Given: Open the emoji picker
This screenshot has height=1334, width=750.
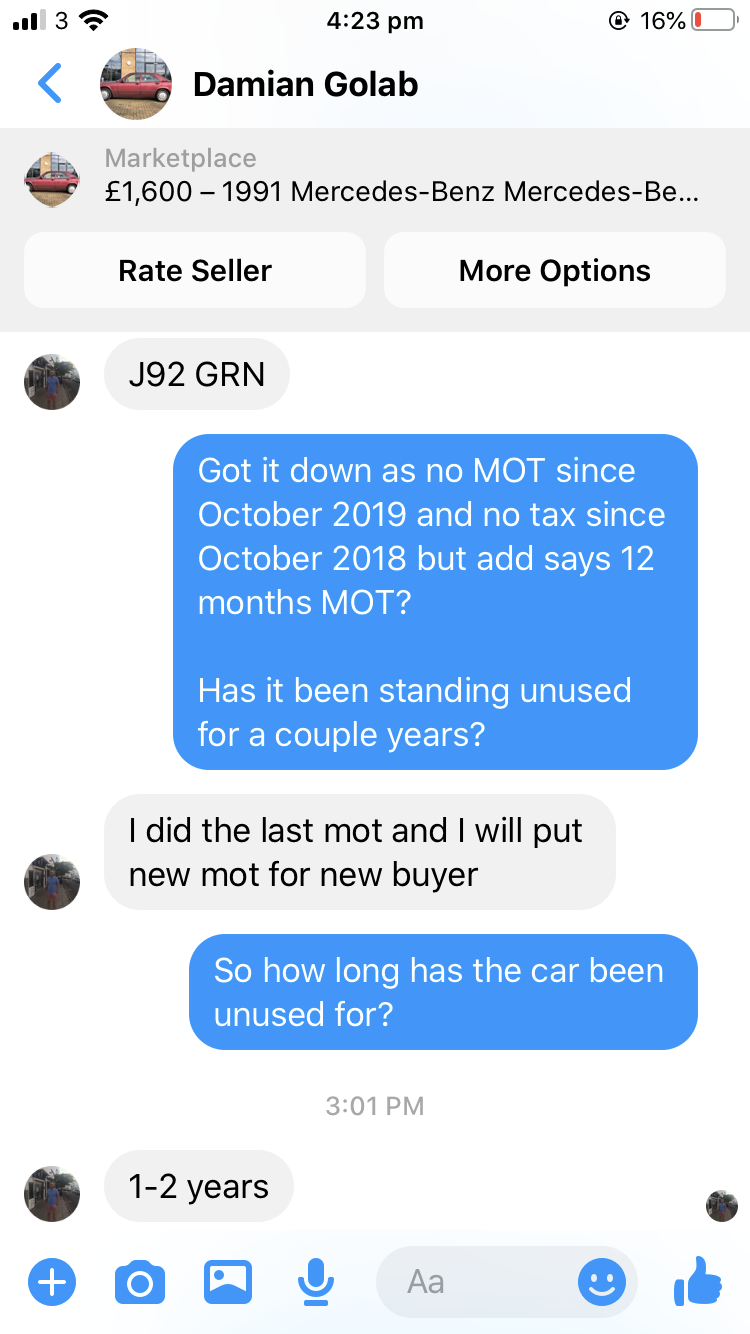Looking at the screenshot, I should [x=602, y=1281].
